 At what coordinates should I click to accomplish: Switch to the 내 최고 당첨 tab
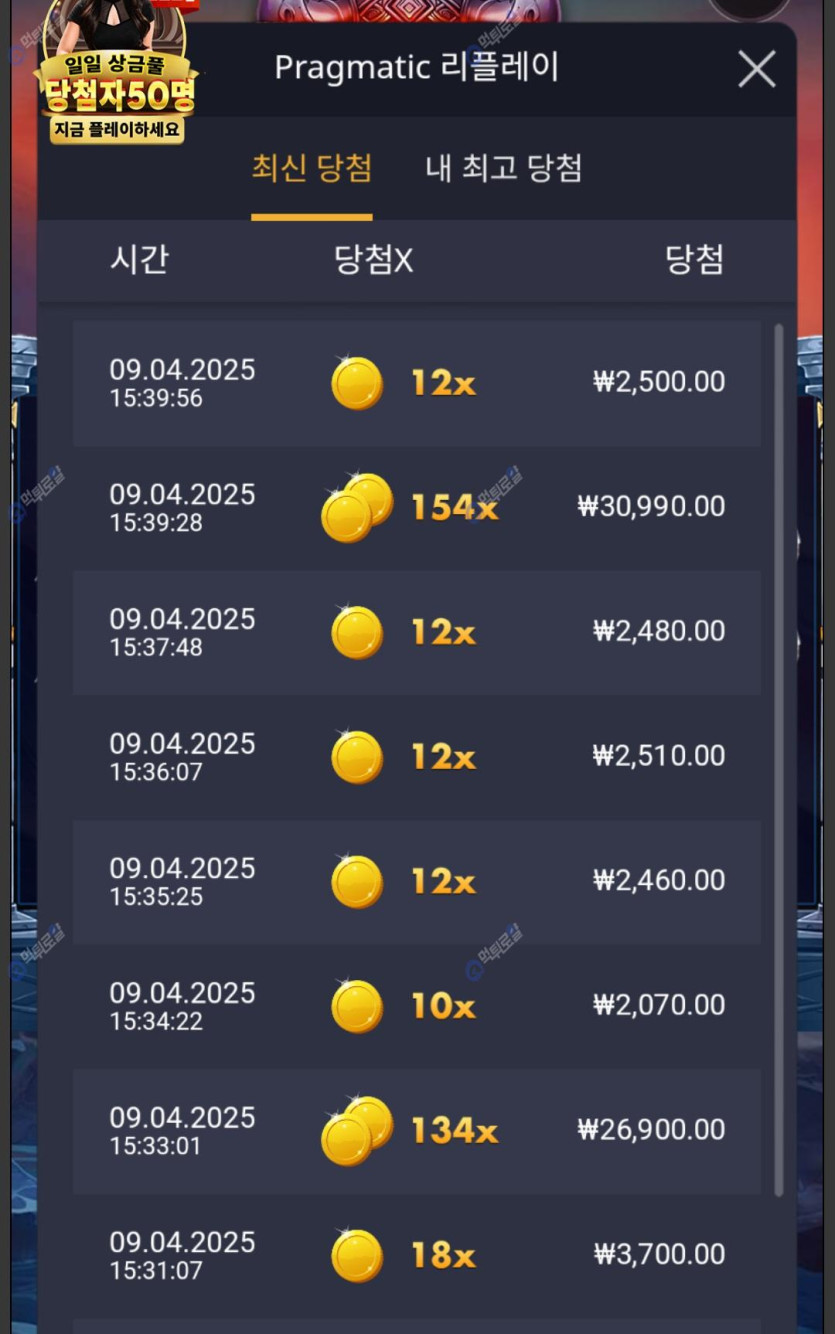[x=503, y=168]
